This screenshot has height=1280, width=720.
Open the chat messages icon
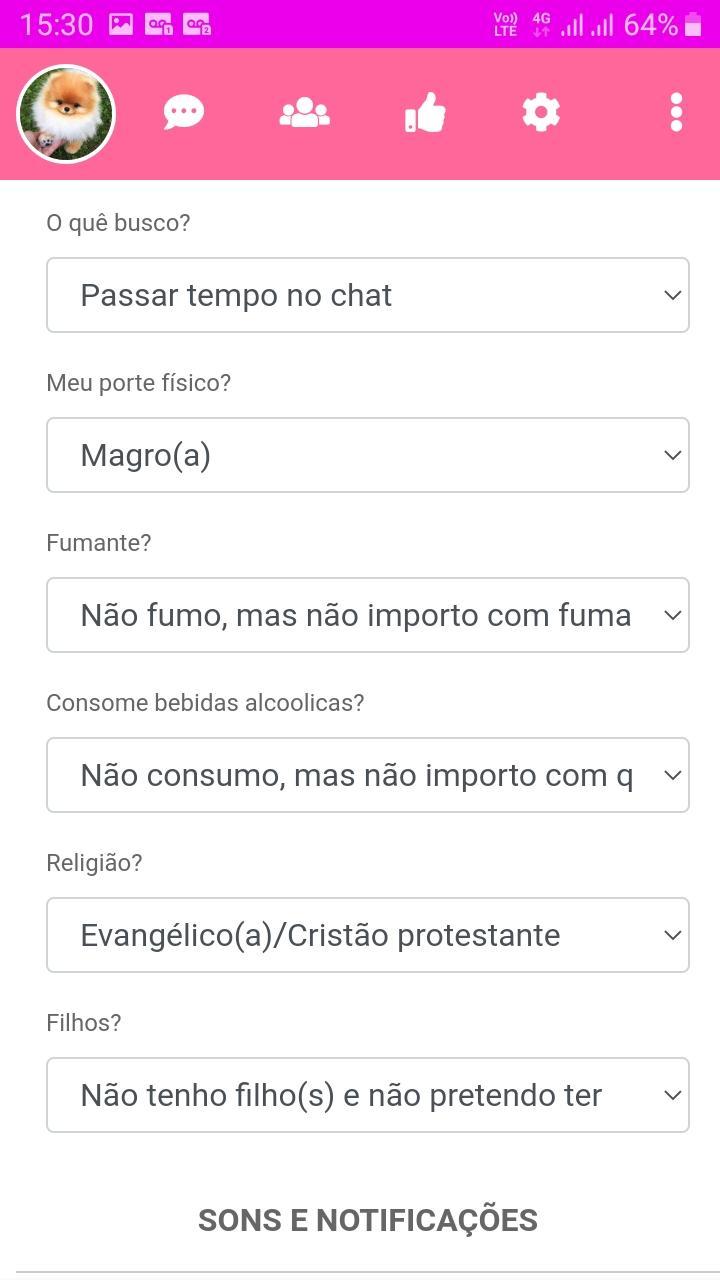tap(184, 112)
